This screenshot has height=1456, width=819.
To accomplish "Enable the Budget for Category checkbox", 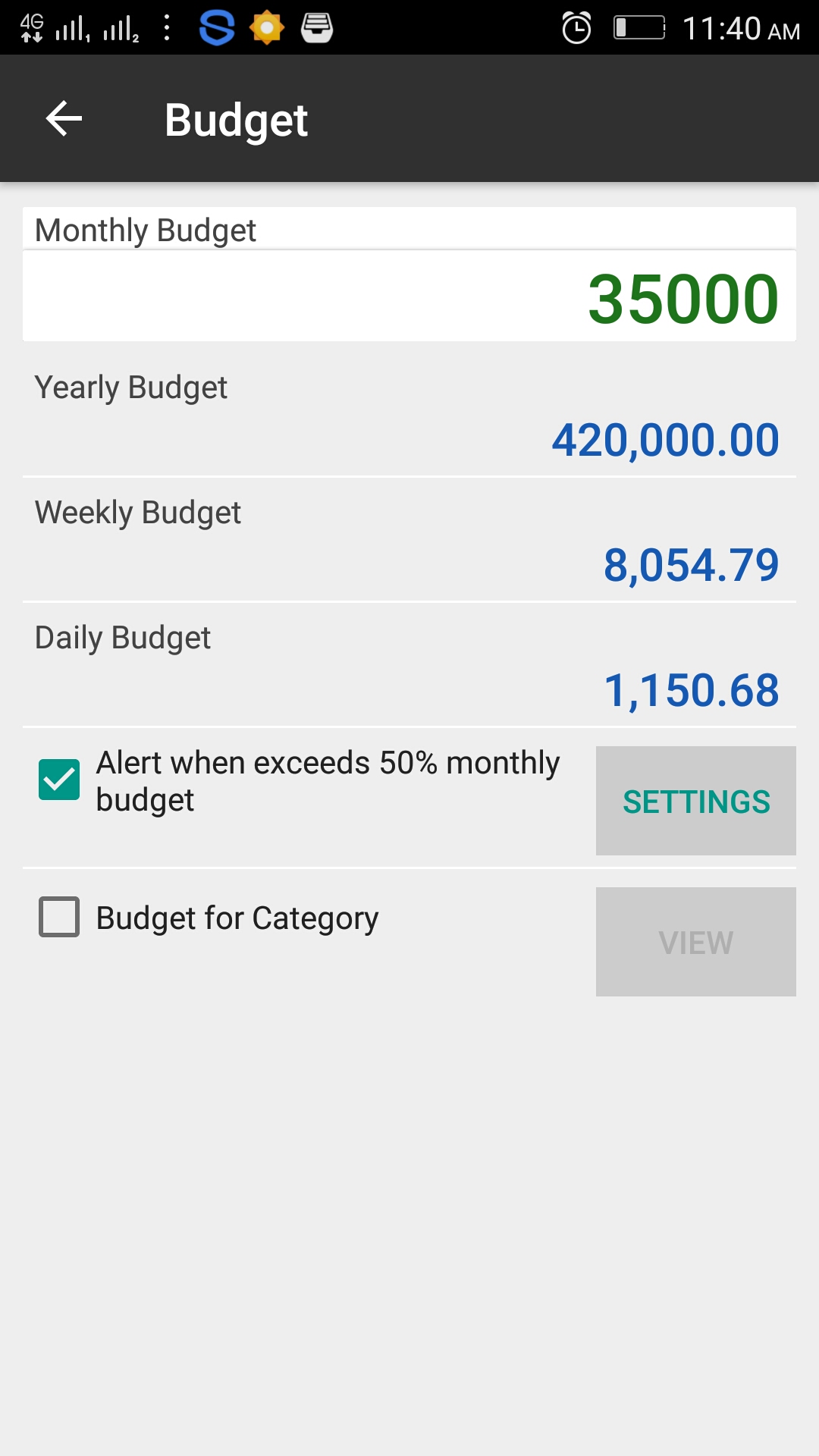I will pyautogui.click(x=59, y=917).
